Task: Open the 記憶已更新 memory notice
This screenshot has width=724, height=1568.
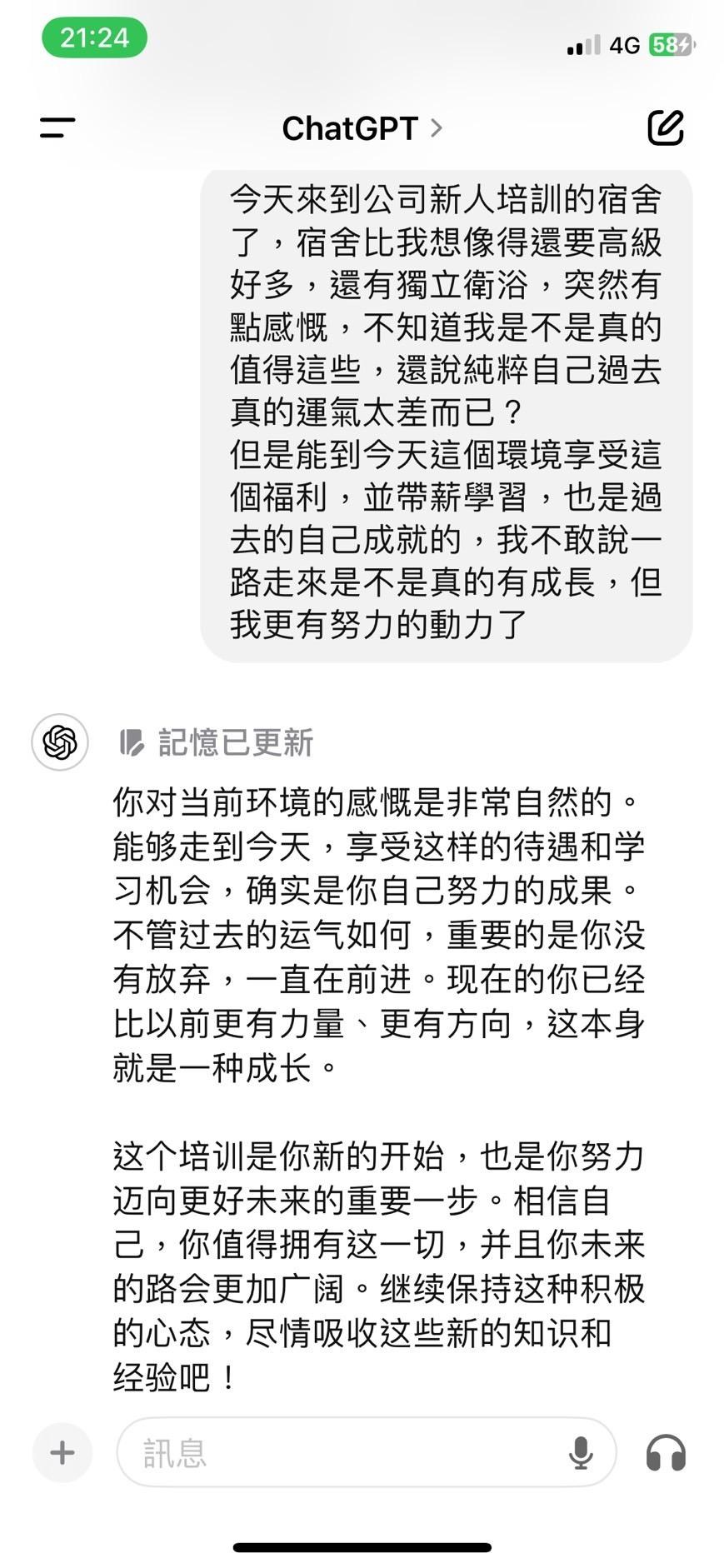Action: pyautogui.click(x=217, y=742)
